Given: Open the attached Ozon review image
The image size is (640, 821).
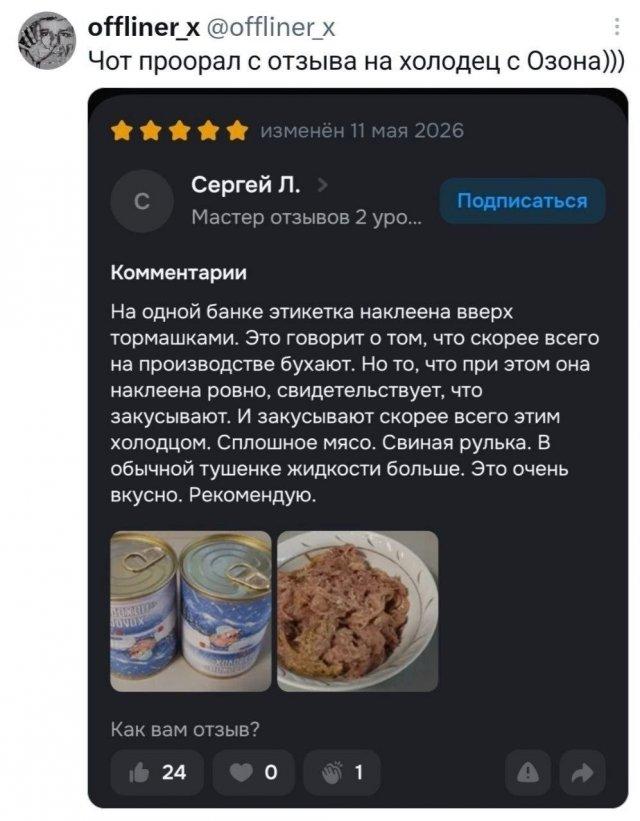Looking at the screenshot, I should 358,448.
